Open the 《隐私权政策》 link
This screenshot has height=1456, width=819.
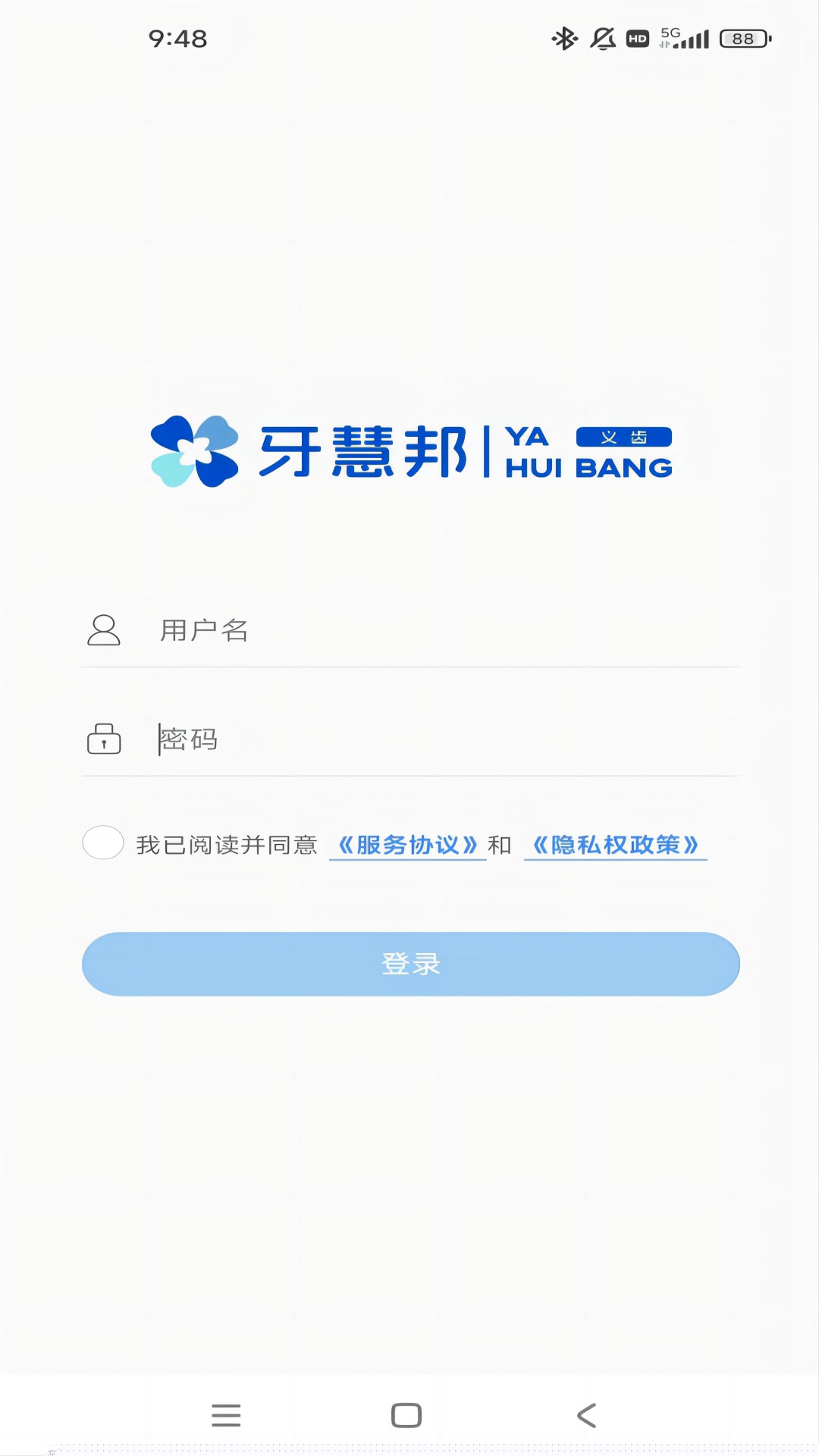click(x=615, y=845)
